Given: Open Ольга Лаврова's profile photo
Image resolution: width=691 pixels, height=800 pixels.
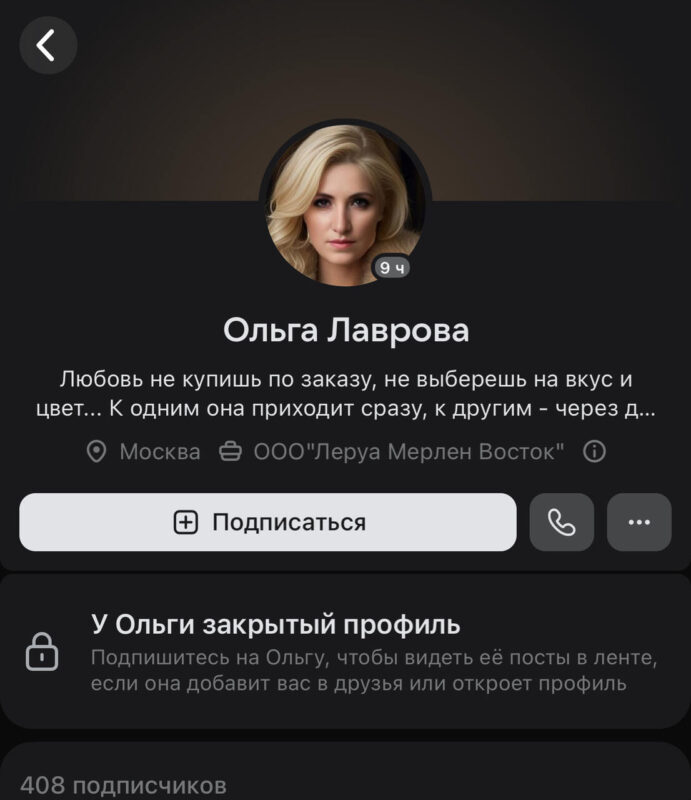Looking at the screenshot, I should 344,205.
